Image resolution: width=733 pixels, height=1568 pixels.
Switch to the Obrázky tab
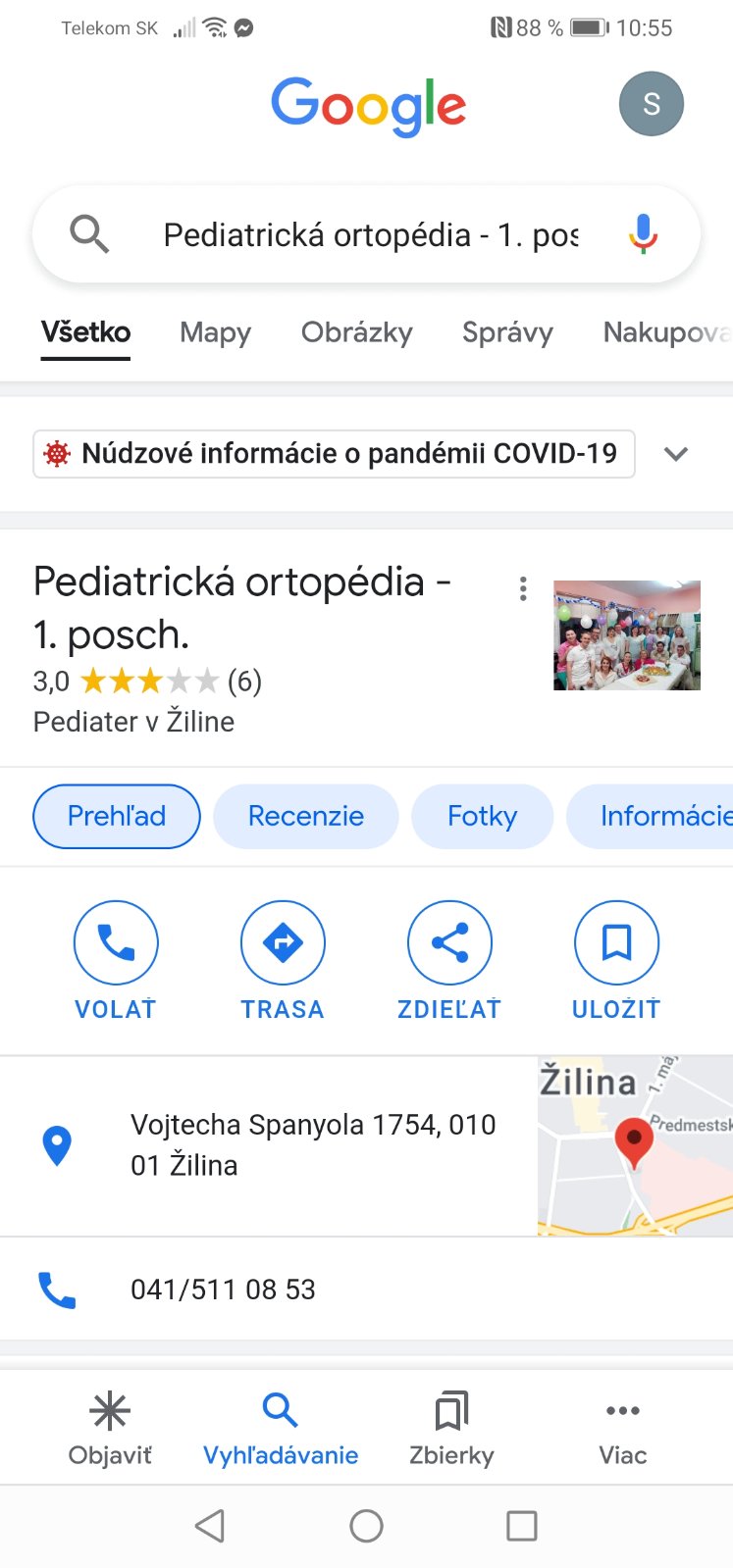(356, 332)
